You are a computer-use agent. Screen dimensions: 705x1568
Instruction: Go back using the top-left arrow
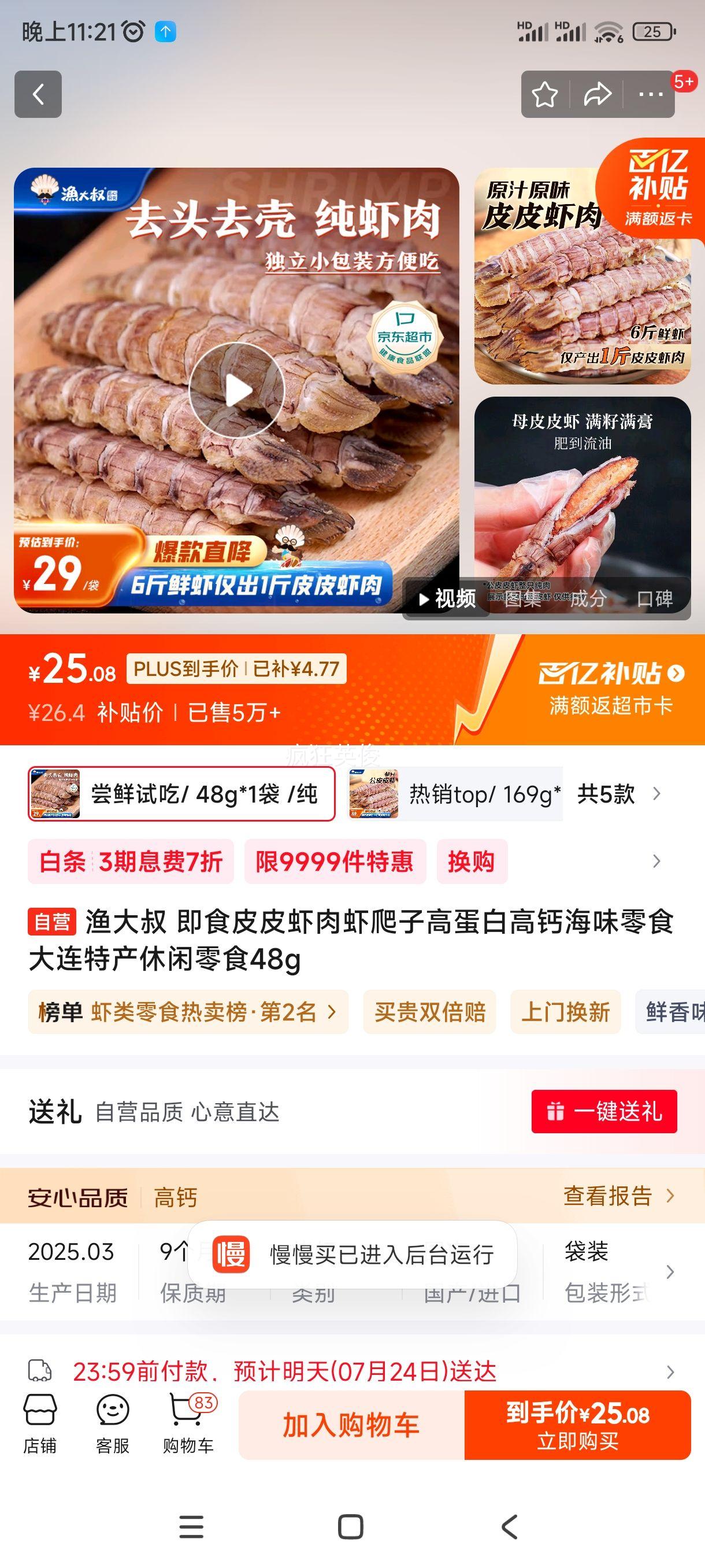point(38,94)
